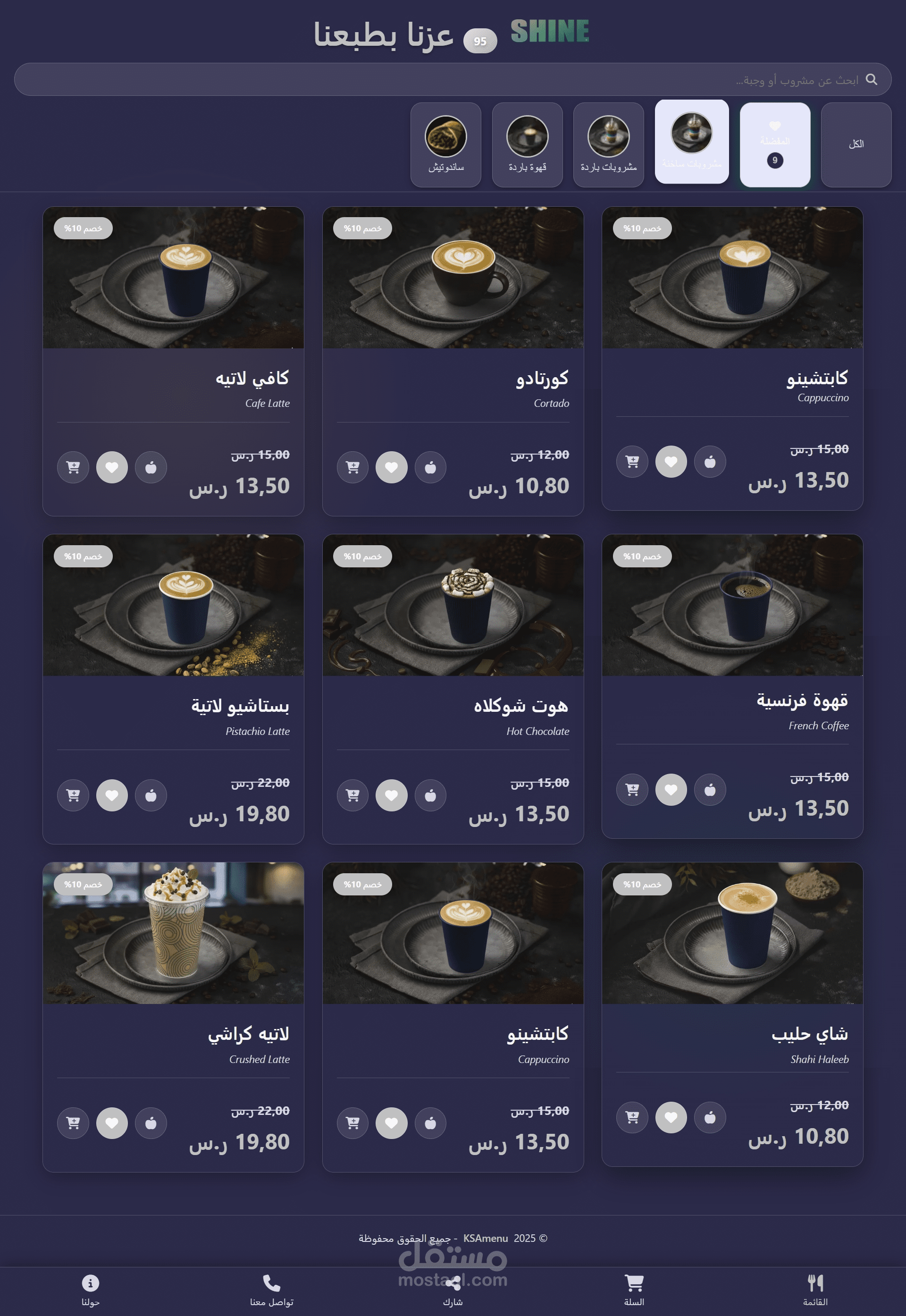Toggle the heart on Shahi Haleeb

pos(671,1117)
